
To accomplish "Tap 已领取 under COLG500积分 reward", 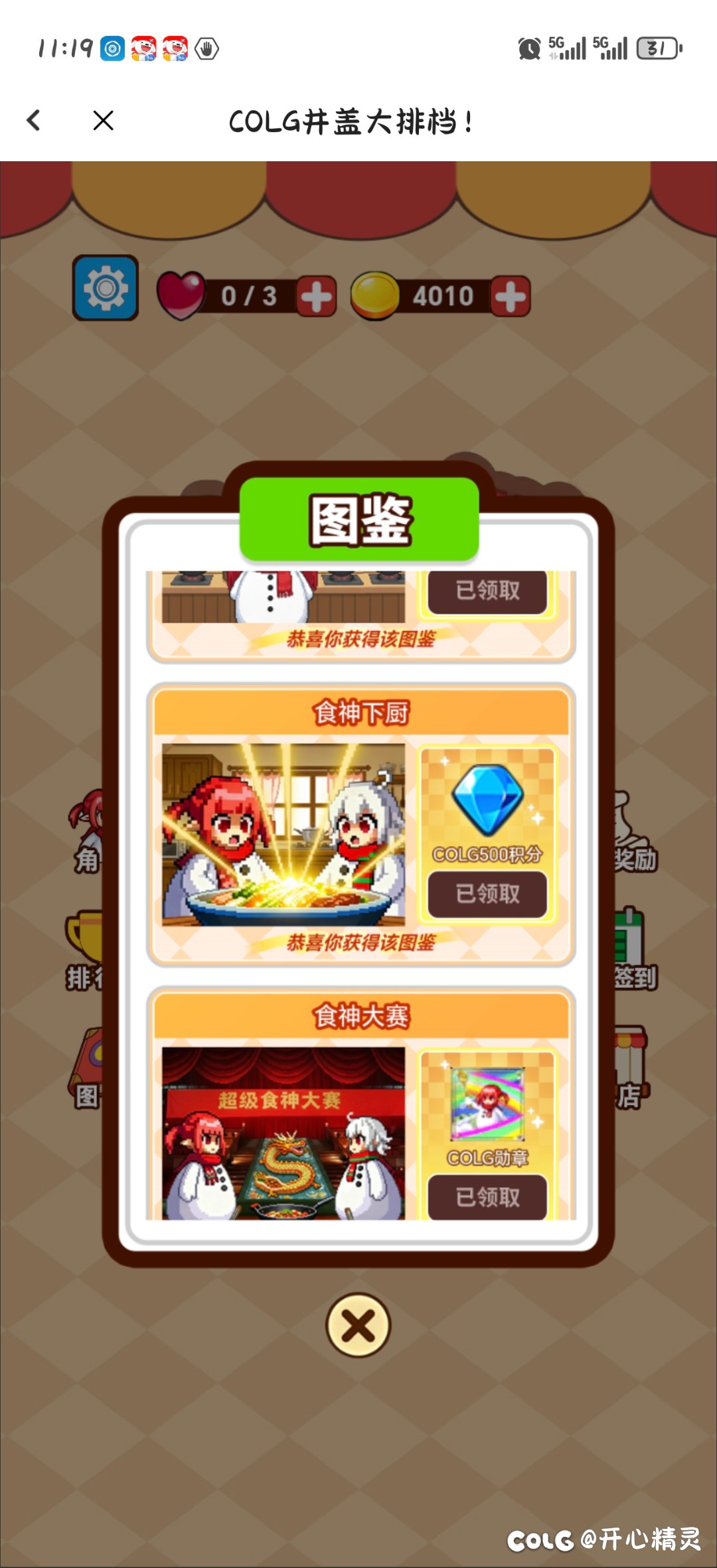I will (487, 894).
